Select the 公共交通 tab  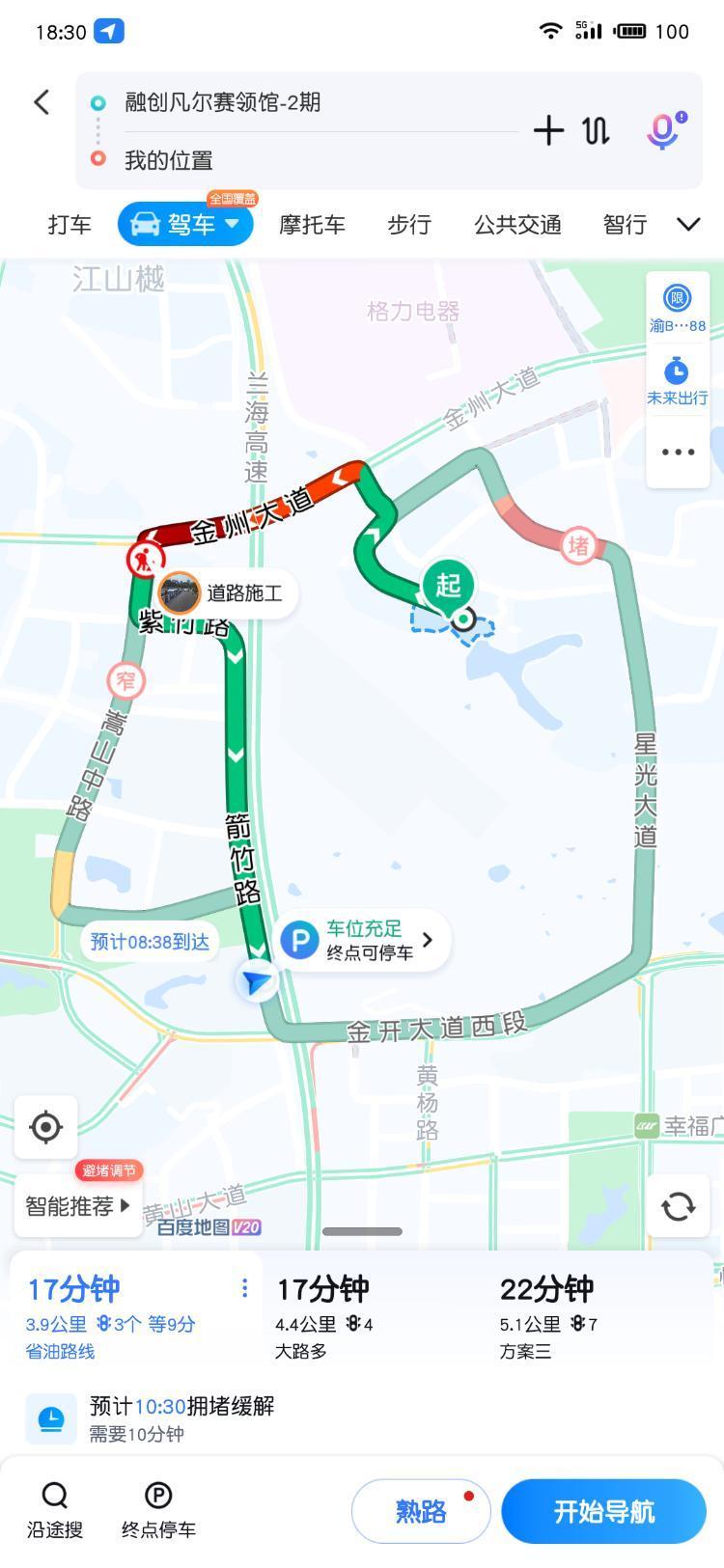click(517, 225)
